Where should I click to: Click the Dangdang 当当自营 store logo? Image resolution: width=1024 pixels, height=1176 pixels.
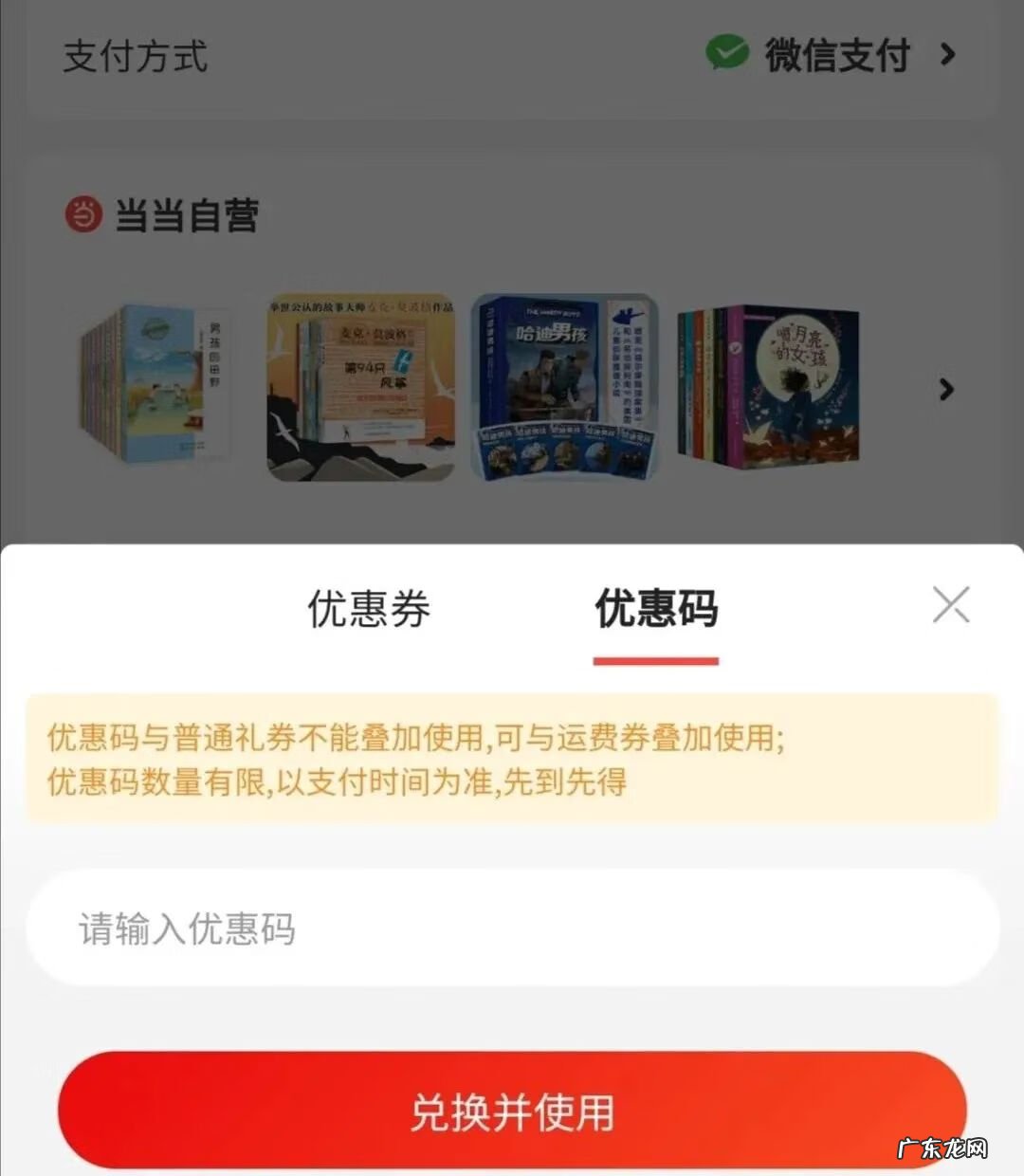(81, 214)
